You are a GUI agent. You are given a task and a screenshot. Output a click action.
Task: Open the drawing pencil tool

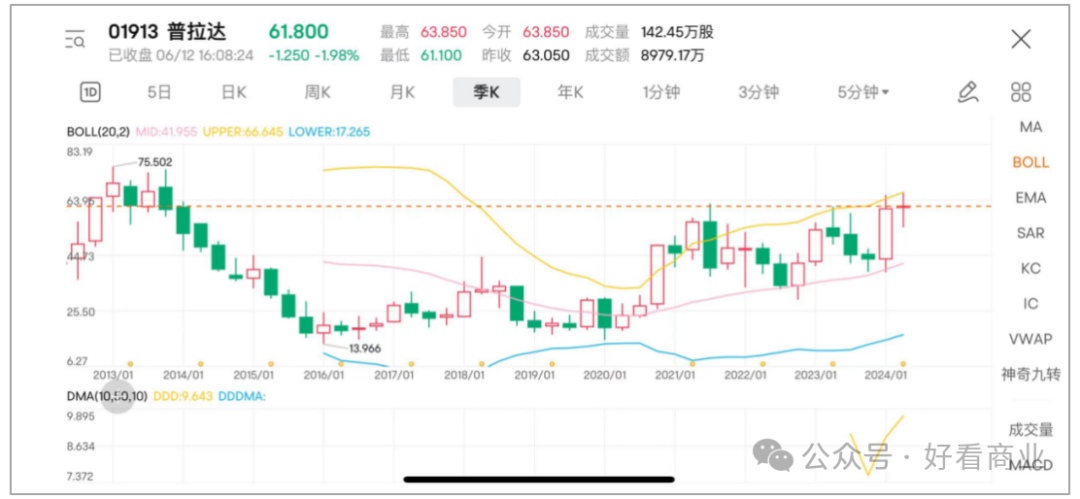pyautogui.click(x=967, y=92)
